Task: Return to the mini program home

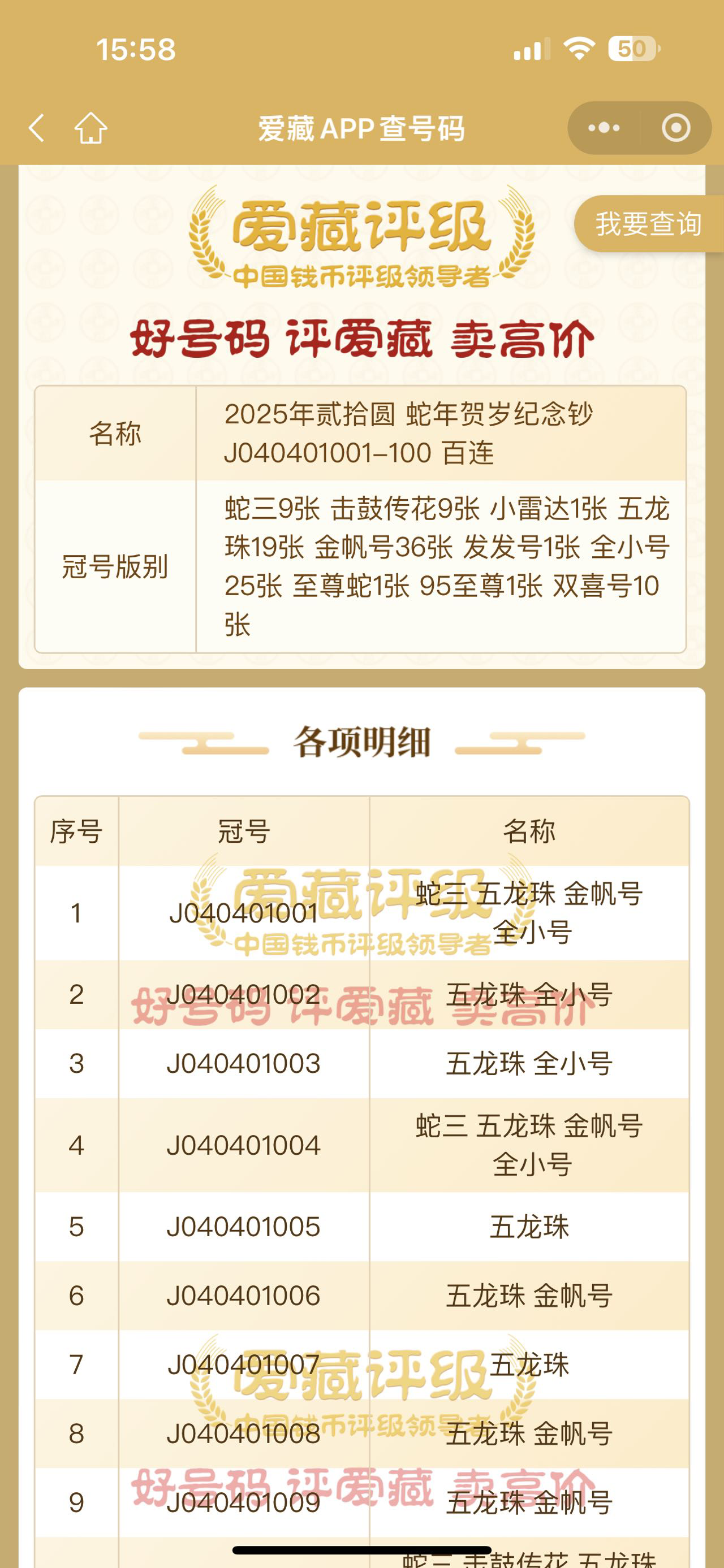Action: (x=90, y=128)
